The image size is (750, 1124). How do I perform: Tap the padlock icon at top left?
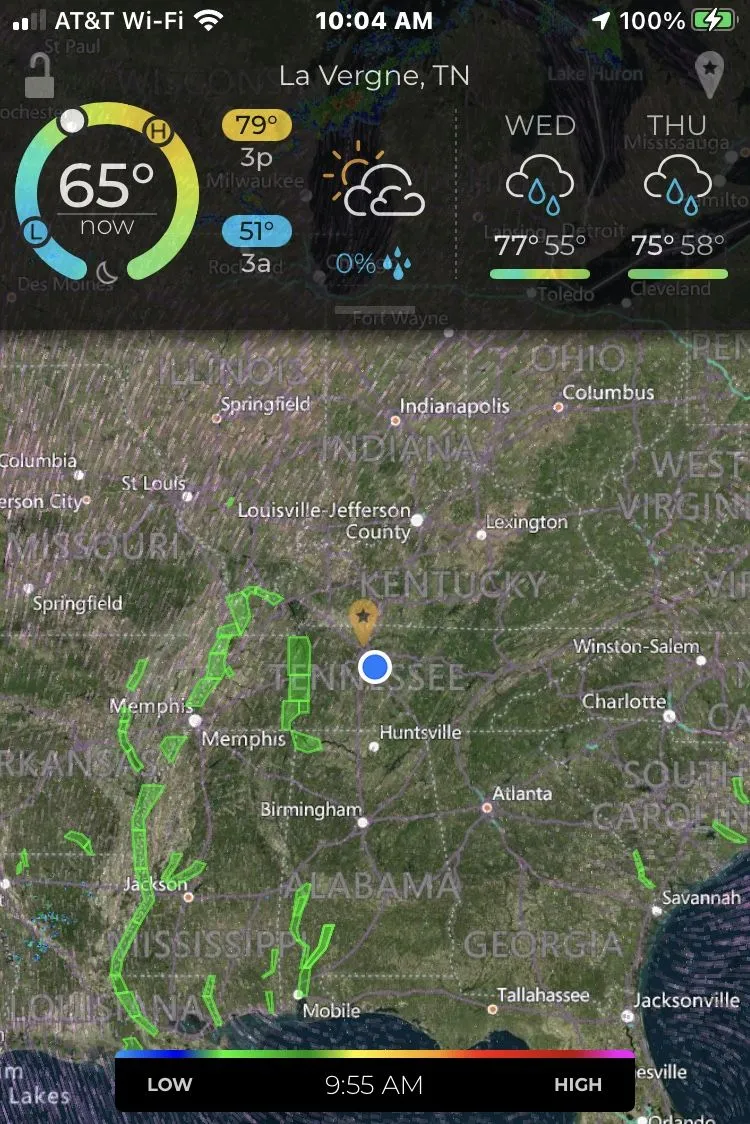point(39,75)
